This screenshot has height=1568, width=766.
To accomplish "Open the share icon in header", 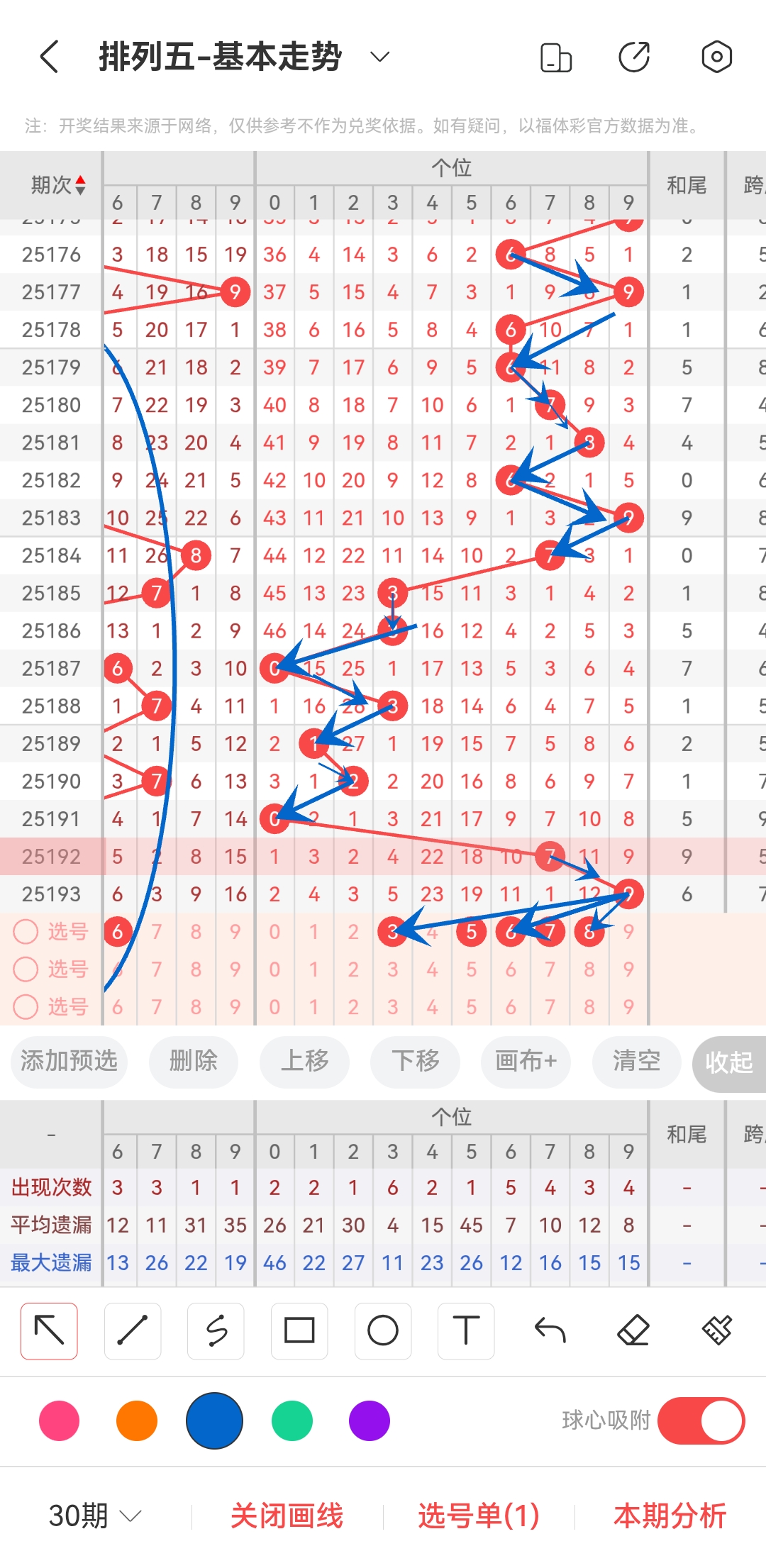I will click(x=634, y=57).
